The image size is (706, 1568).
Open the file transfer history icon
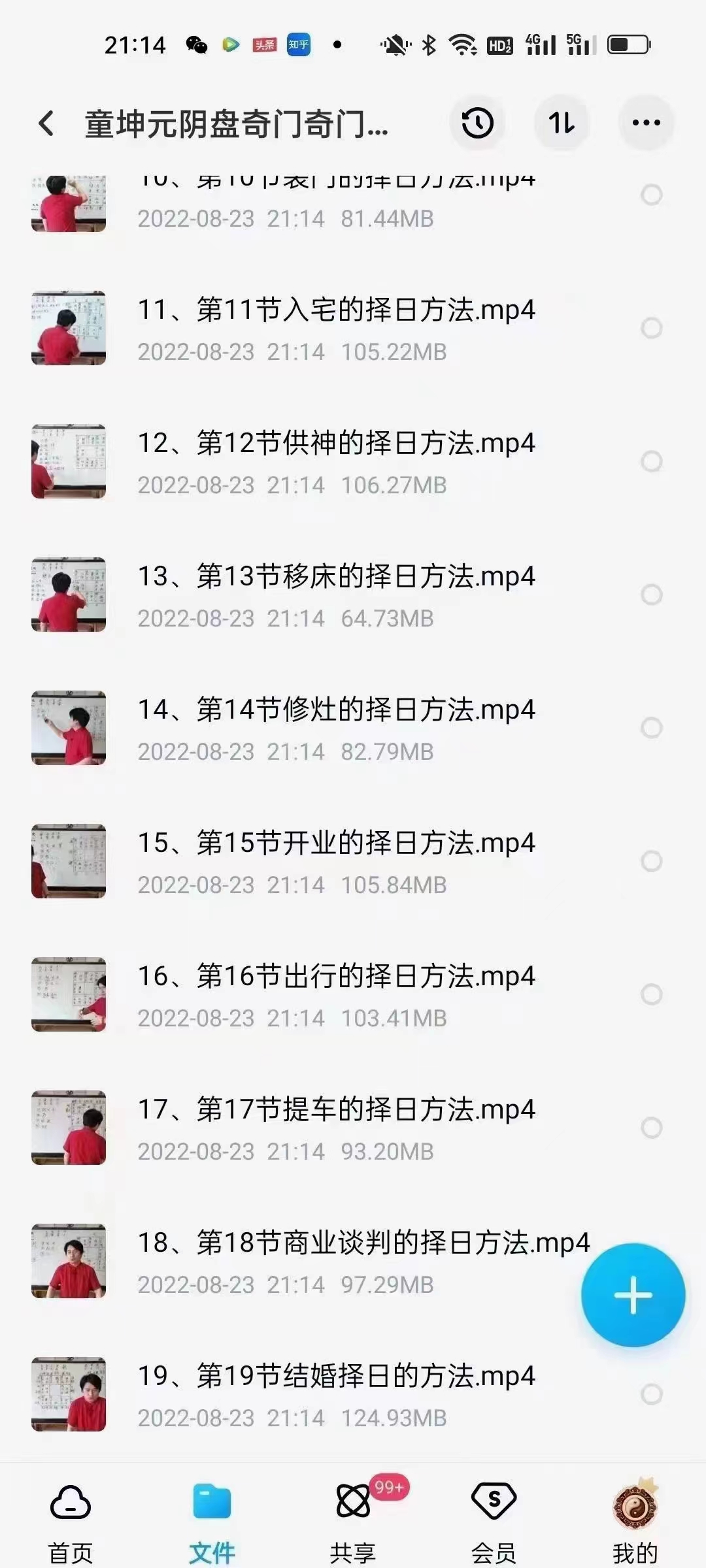(477, 122)
